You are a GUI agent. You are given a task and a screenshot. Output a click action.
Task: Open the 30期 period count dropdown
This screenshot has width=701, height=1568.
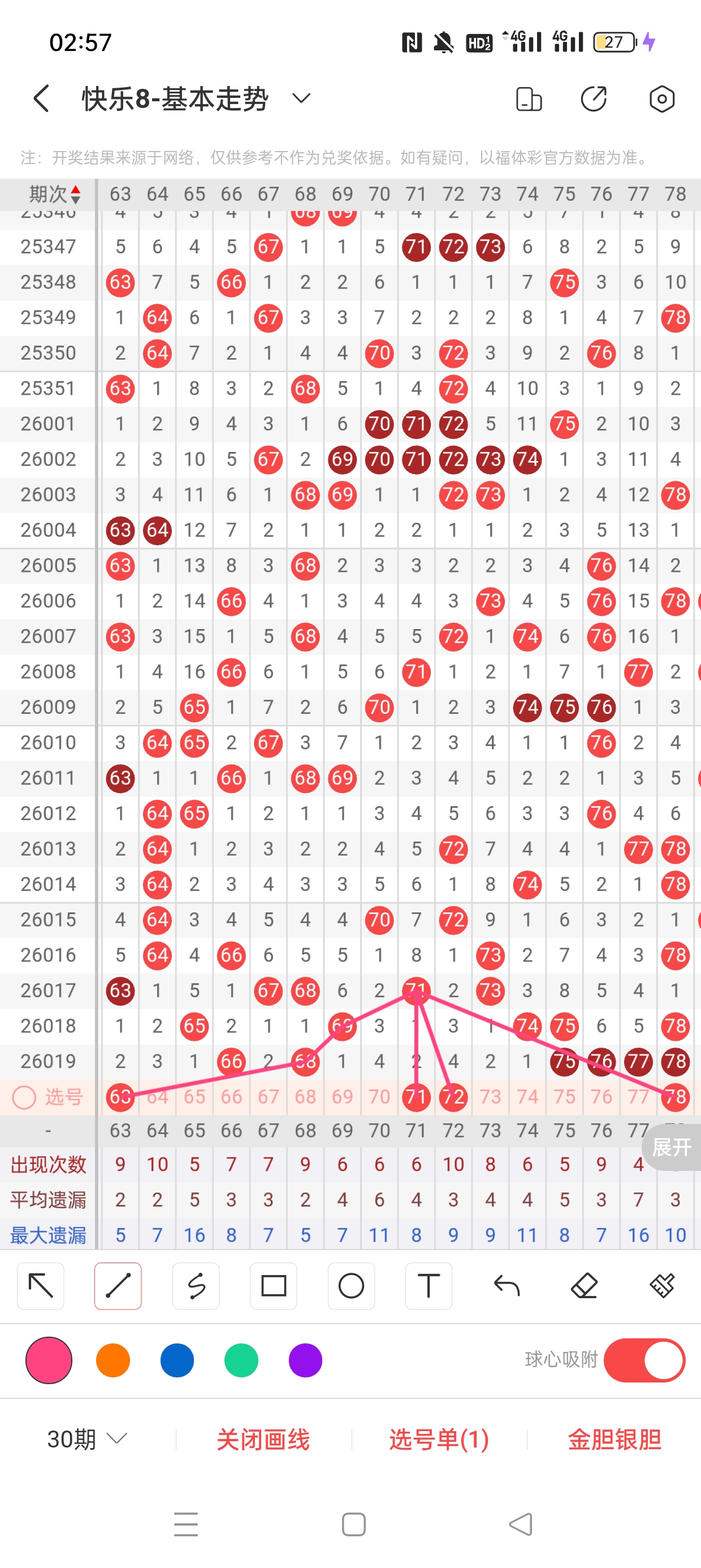pos(87,1439)
